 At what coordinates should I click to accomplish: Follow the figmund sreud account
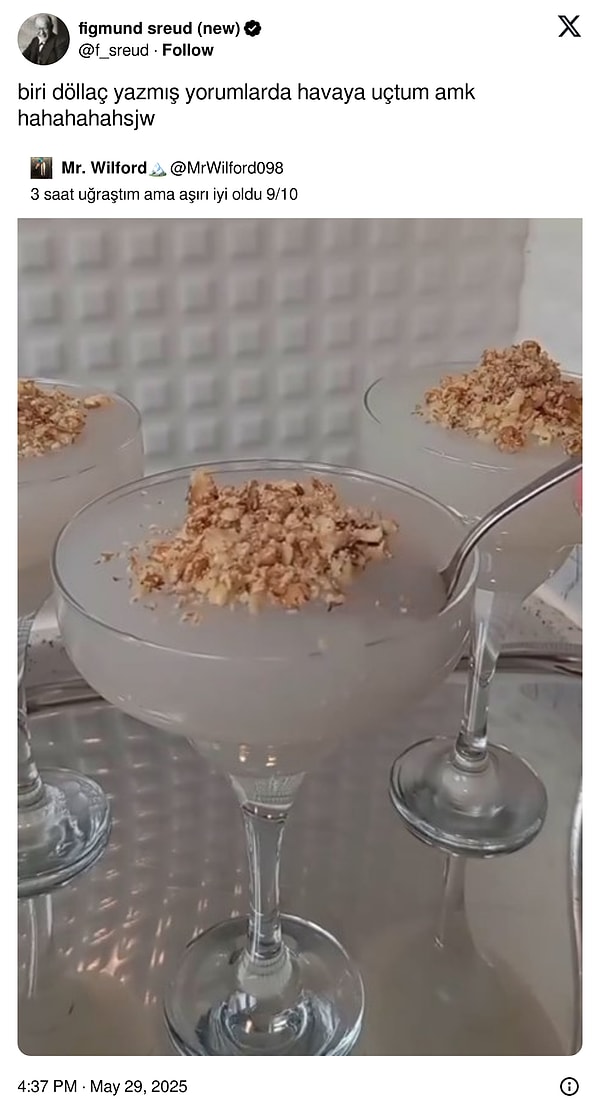click(x=188, y=50)
